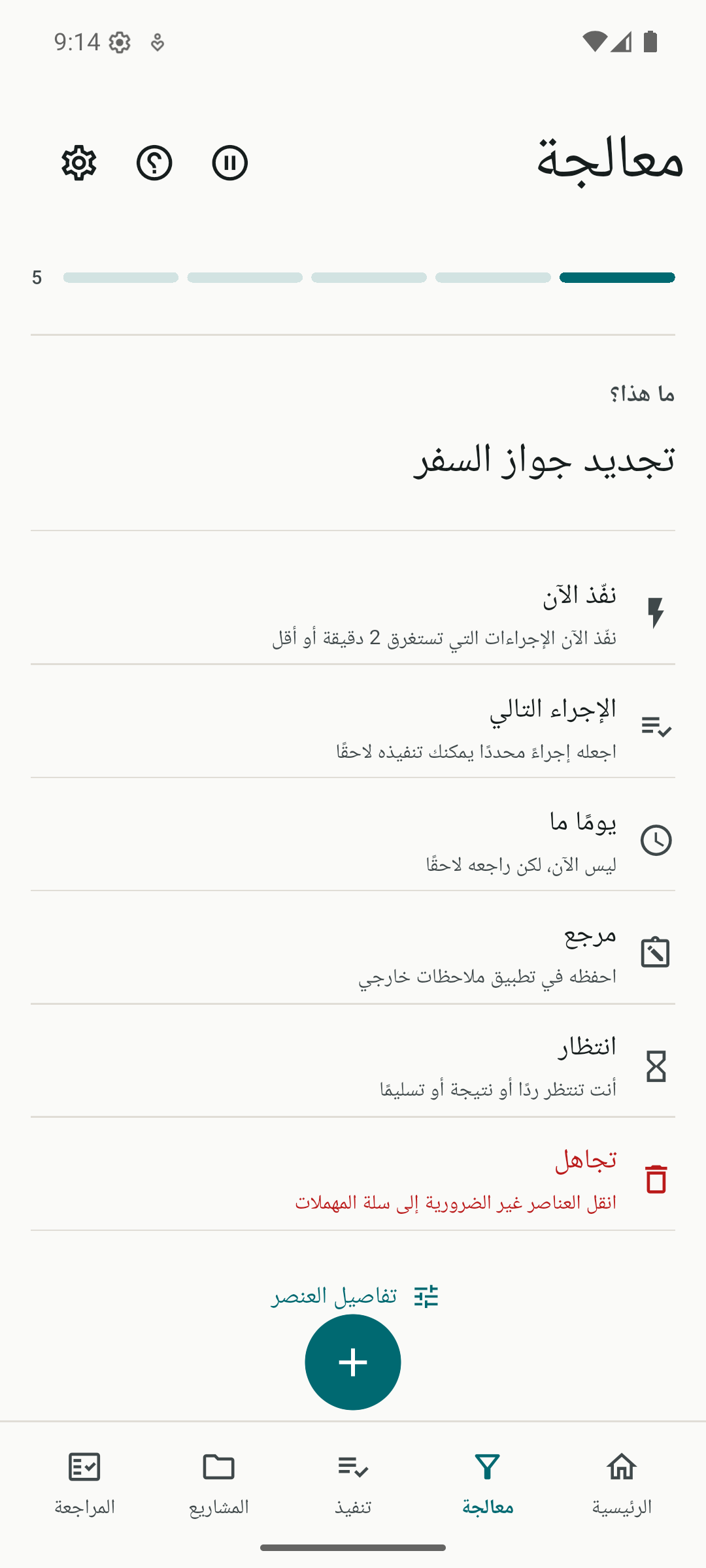Set the item to انتظار
706x1568 pixels.
pyautogui.click(x=353, y=1066)
